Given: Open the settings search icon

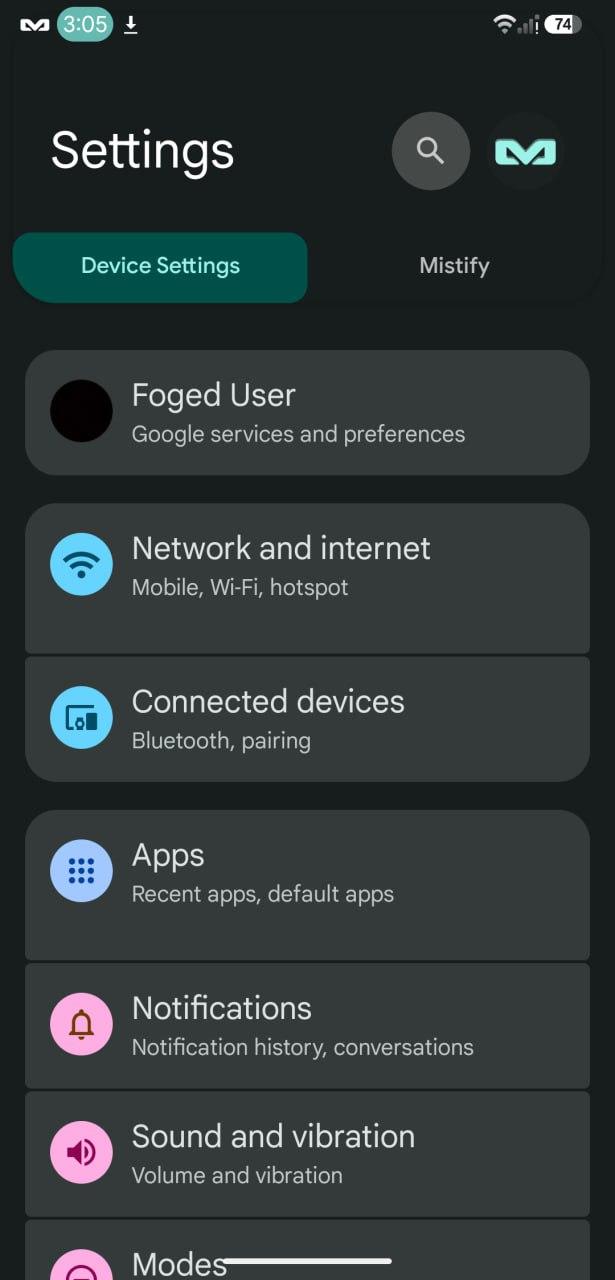Looking at the screenshot, I should click(430, 151).
